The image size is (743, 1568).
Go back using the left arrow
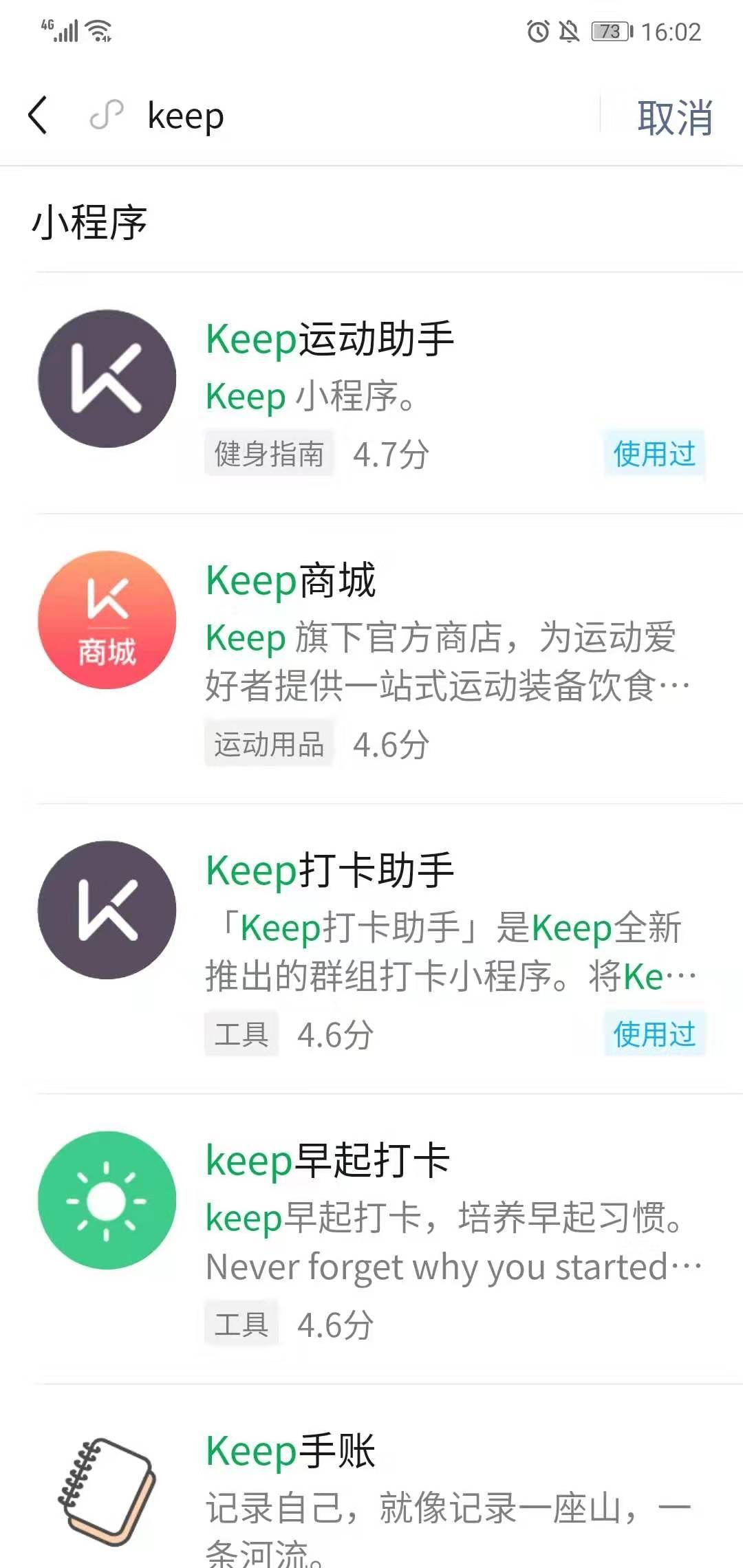coord(39,116)
